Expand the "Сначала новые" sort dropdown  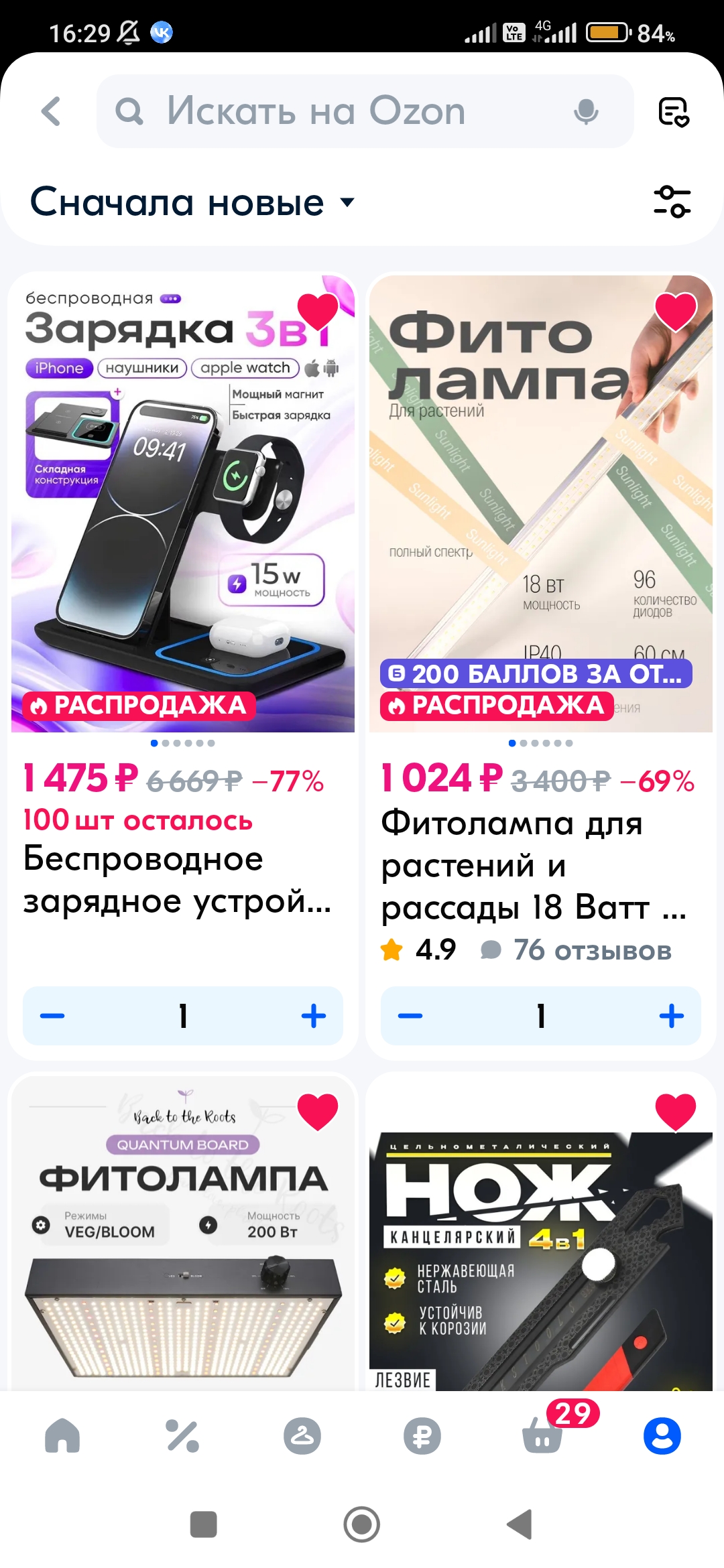click(x=192, y=202)
